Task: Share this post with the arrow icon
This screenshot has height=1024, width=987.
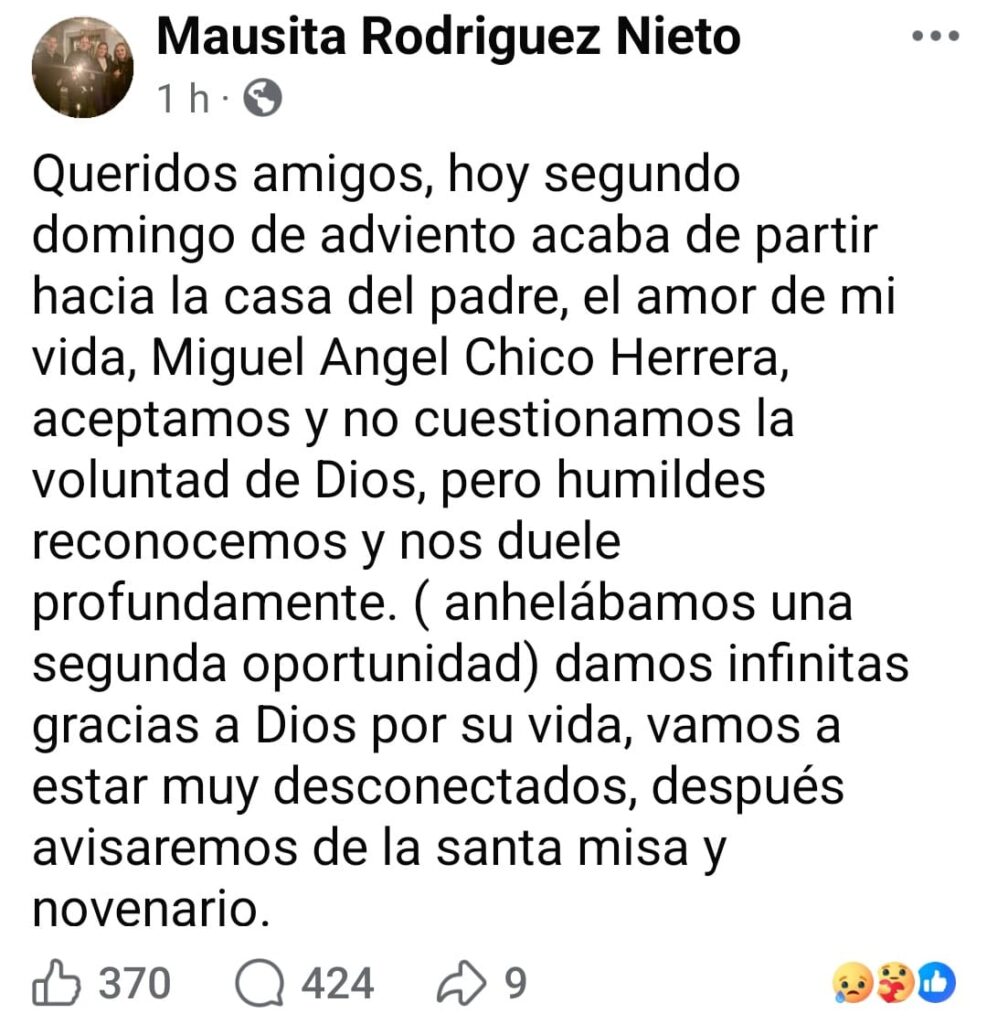Action: click(459, 983)
